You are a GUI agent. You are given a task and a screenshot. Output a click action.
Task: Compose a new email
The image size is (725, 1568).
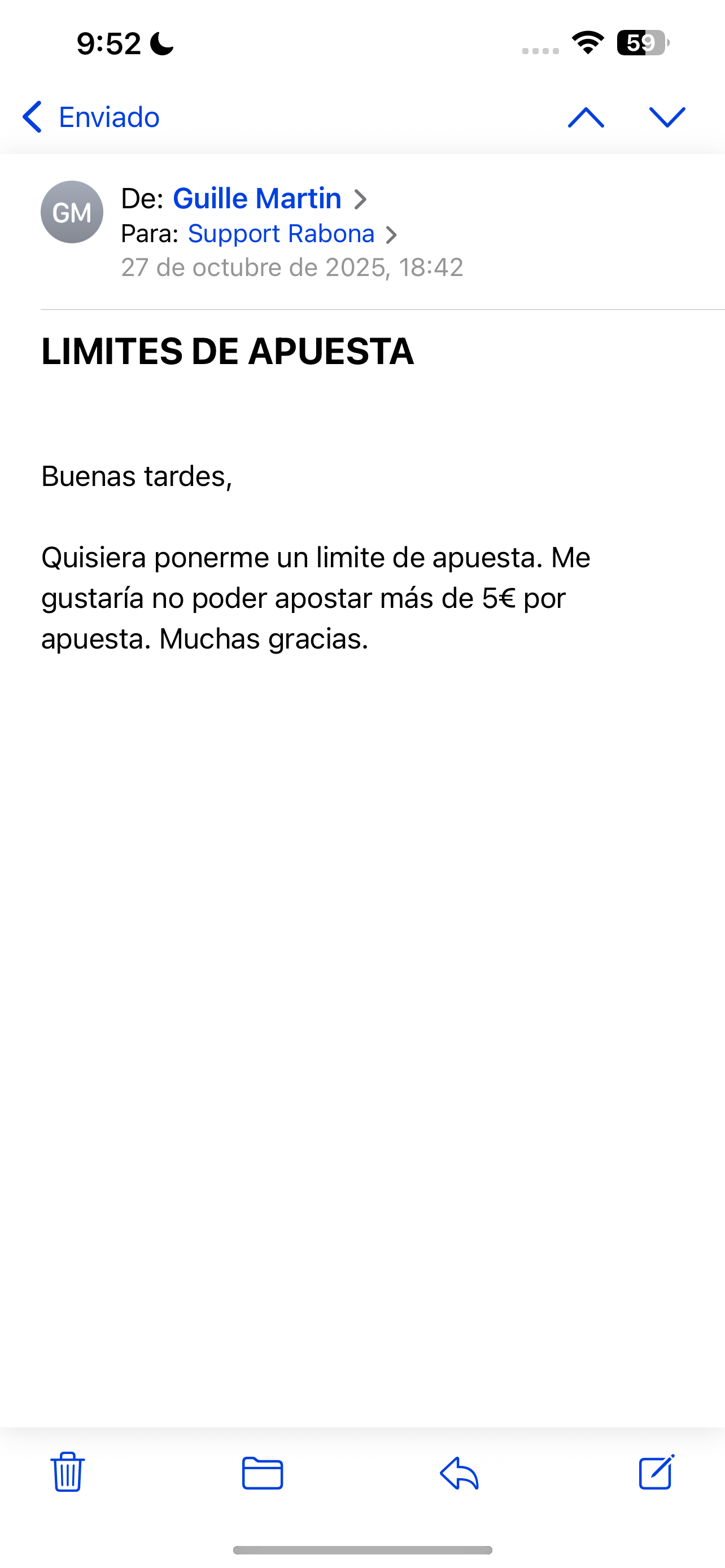[656, 1473]
